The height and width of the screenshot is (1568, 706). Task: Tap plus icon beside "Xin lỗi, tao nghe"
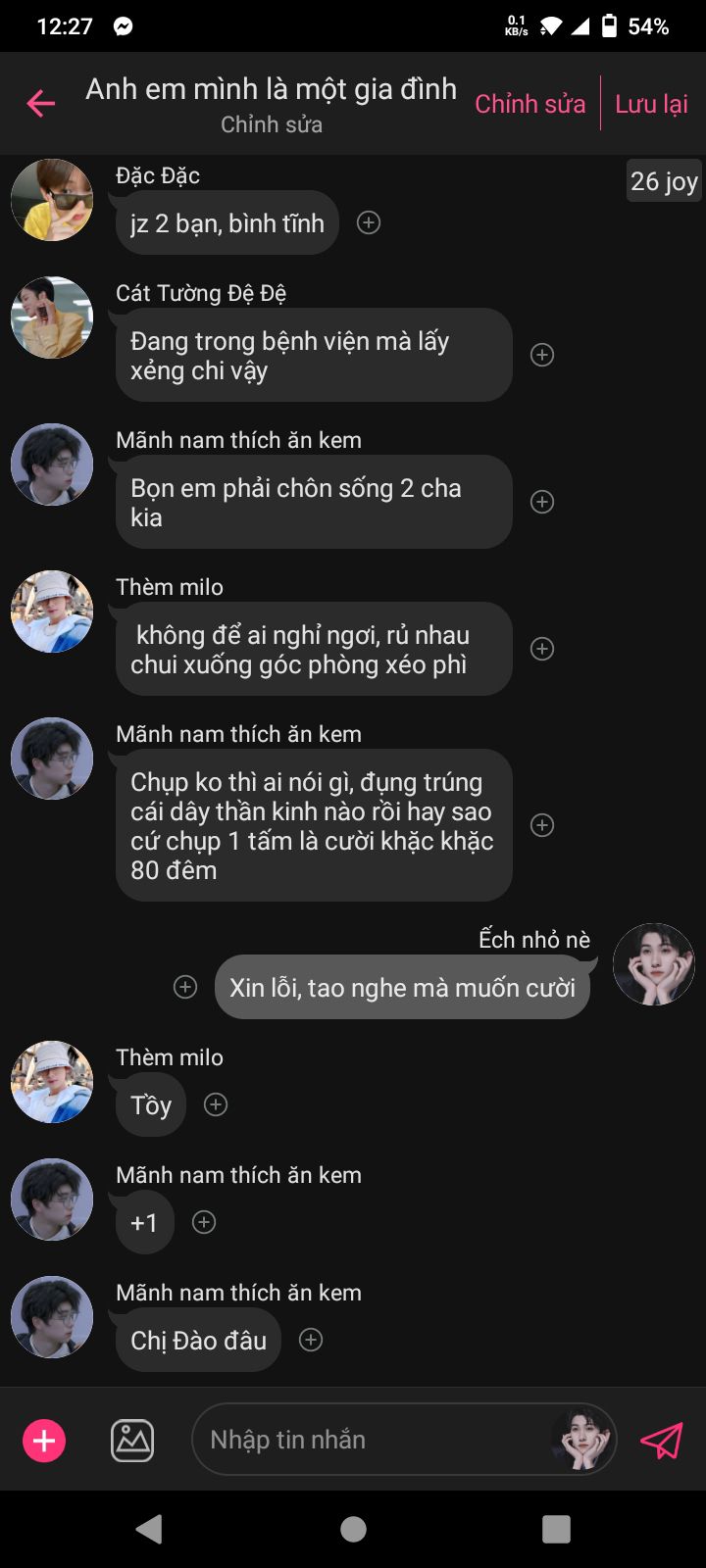[185, 987]
